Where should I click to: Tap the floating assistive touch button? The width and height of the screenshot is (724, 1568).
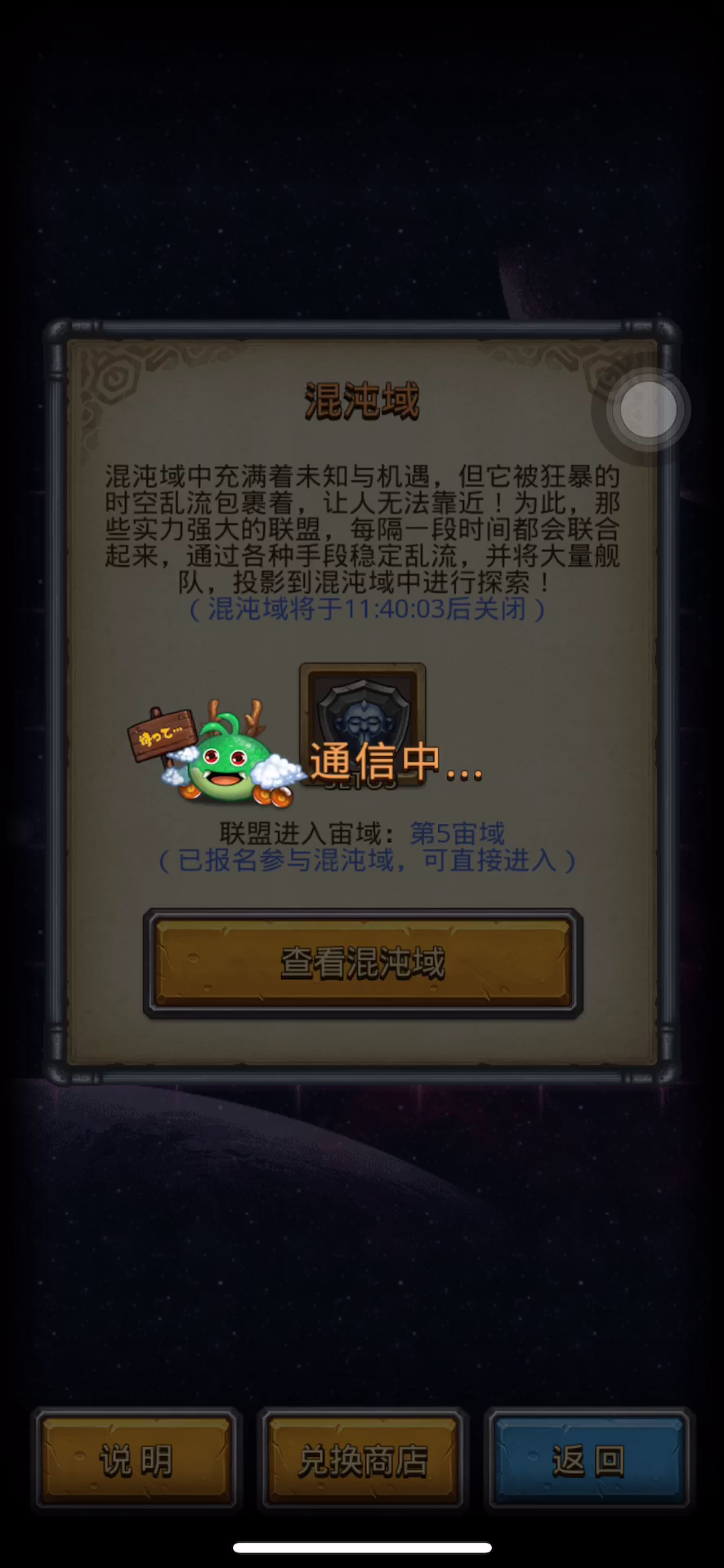pyautogui.click(x=647, y=411)
